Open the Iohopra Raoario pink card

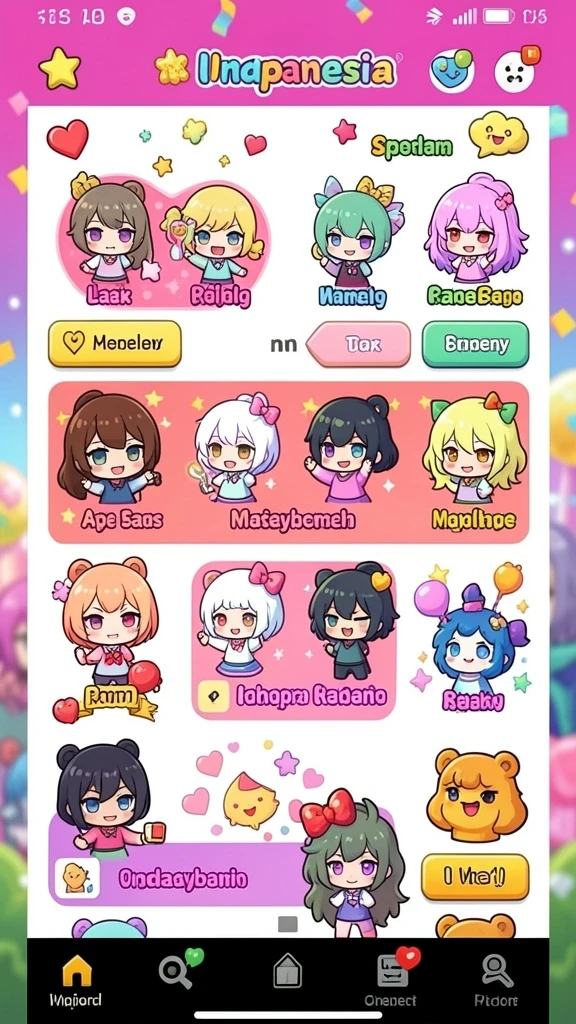point(295,639)
